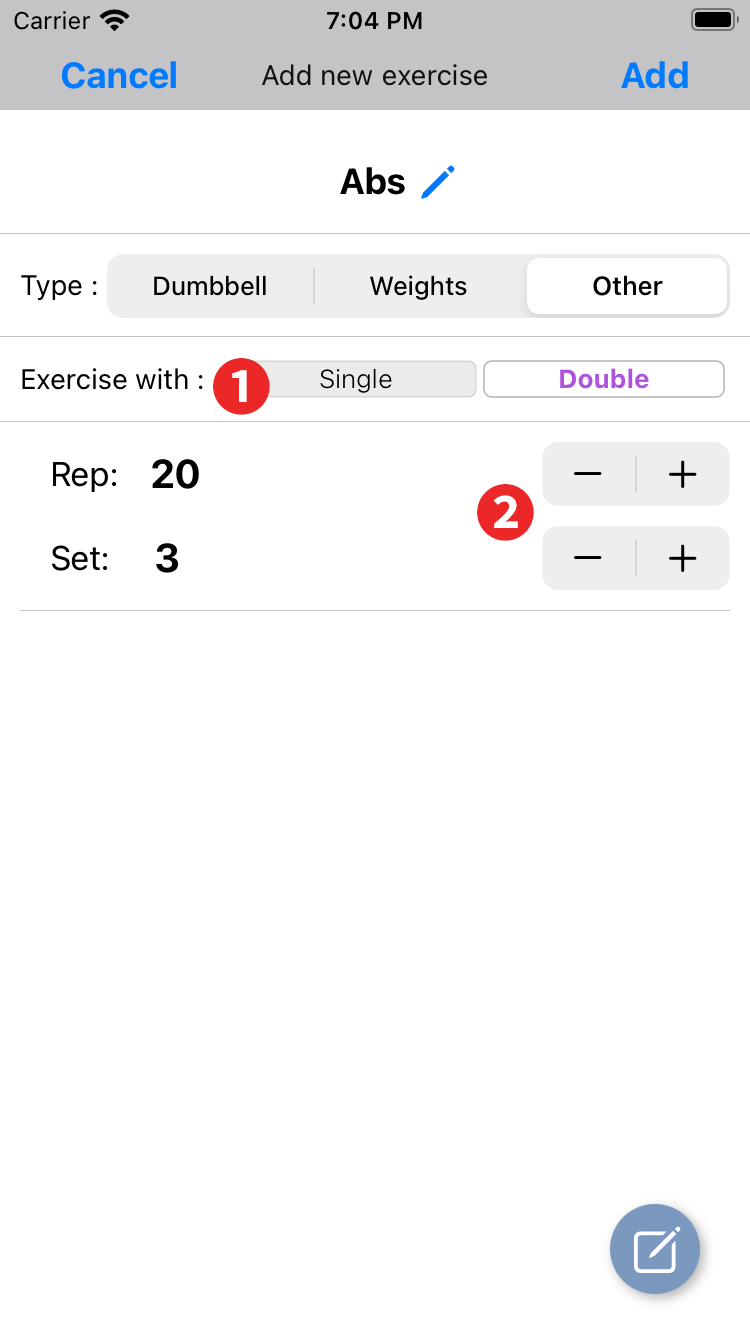The height and width of the screenshot is (1334, 750).
Task: Cancel adding the new exercise
Action: pyautogui.click(x=119, y=76)
